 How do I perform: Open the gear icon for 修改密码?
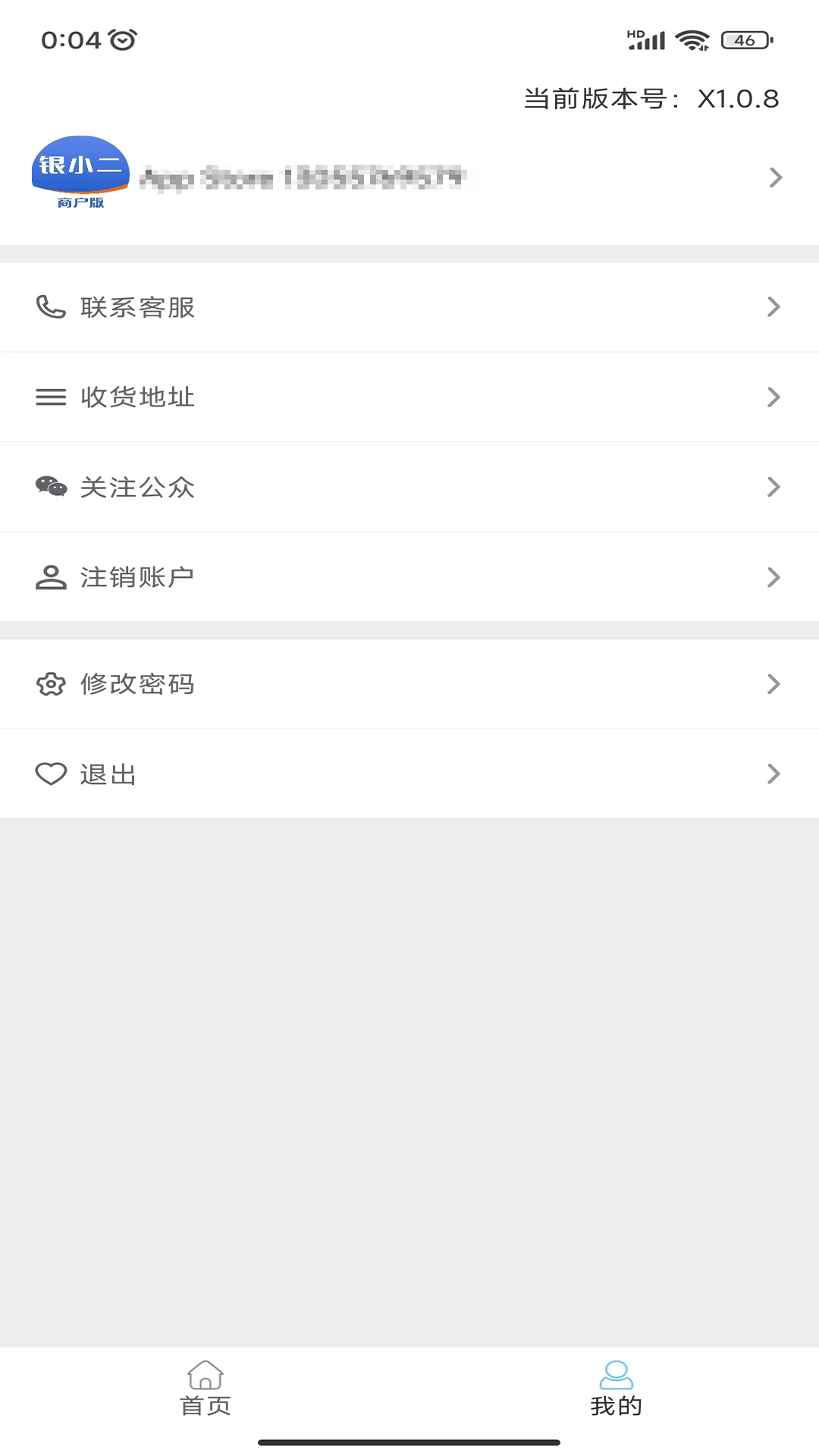tap(50, 684)
